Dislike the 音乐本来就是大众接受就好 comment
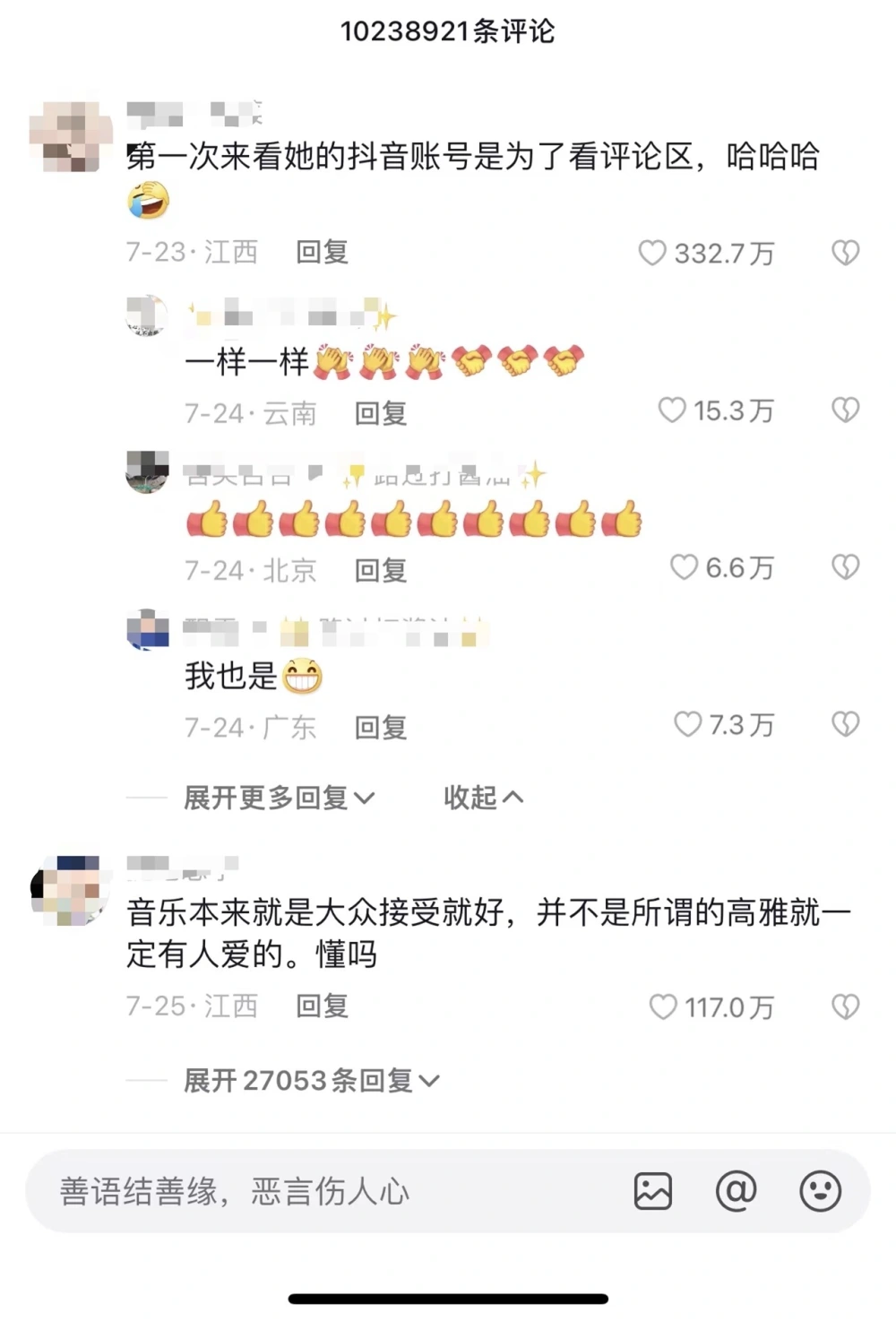The image size is (896, 1321). (x=845, y=1007)
